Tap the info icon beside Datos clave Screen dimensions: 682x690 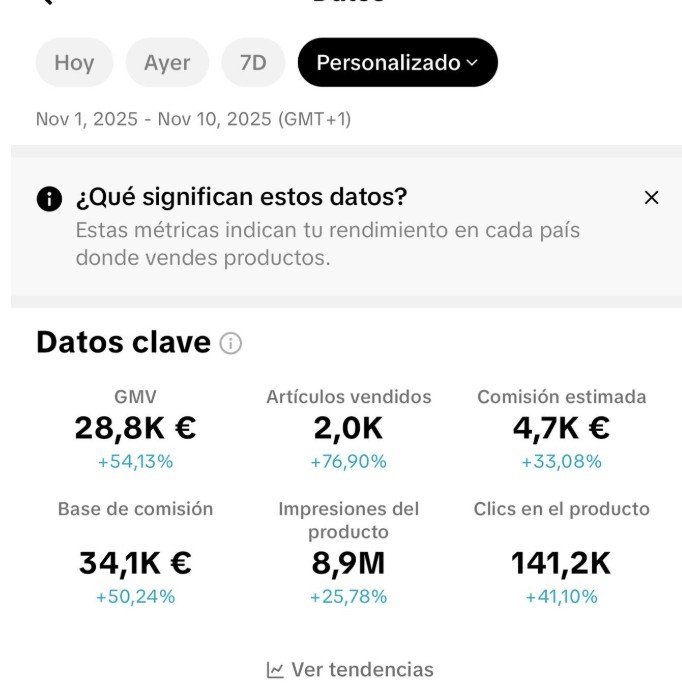231,344
